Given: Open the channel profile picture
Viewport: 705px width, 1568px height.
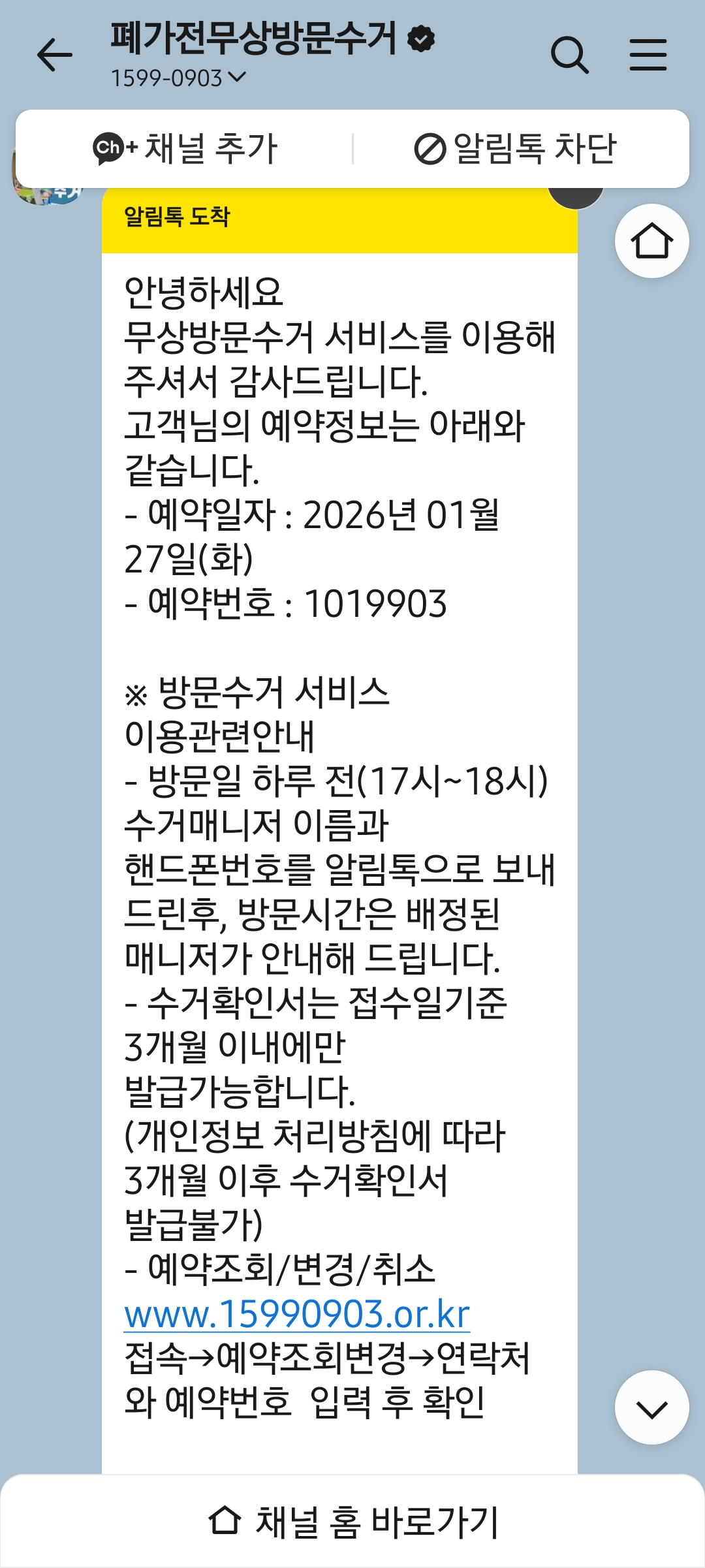Looking at the screenshot, I should click(x=46, y=178).
